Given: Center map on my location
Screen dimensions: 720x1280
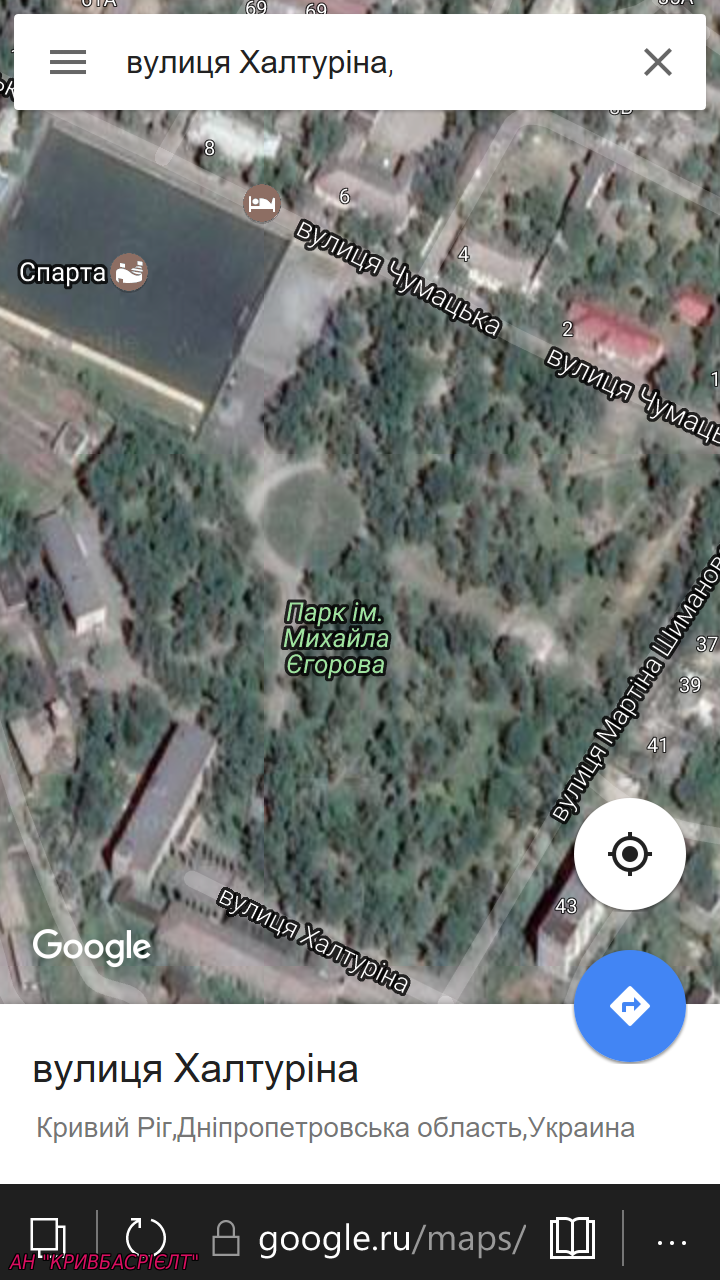Looking at the screenshot, I should tap(630, 854).
